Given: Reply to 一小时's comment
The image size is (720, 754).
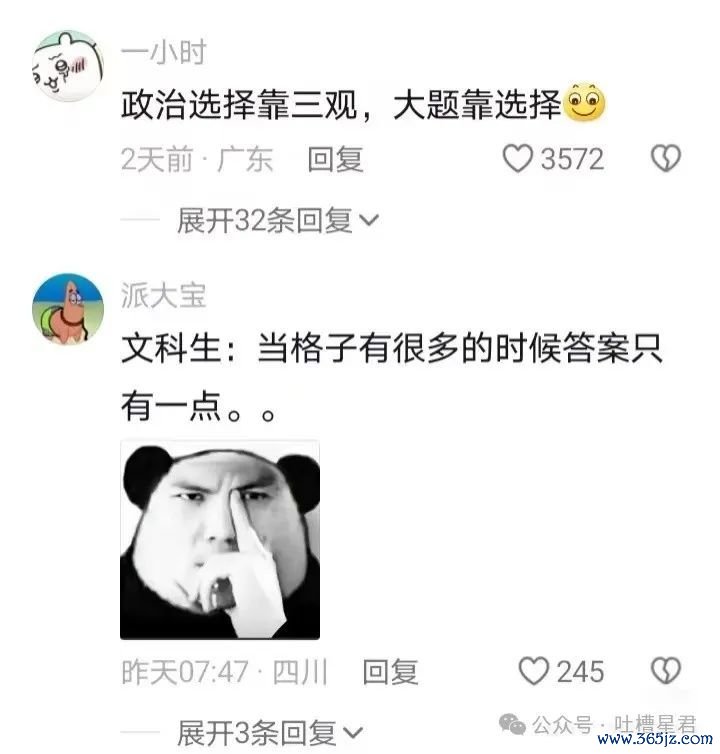Looking at the screenshot, I should [x=335, y=159].
